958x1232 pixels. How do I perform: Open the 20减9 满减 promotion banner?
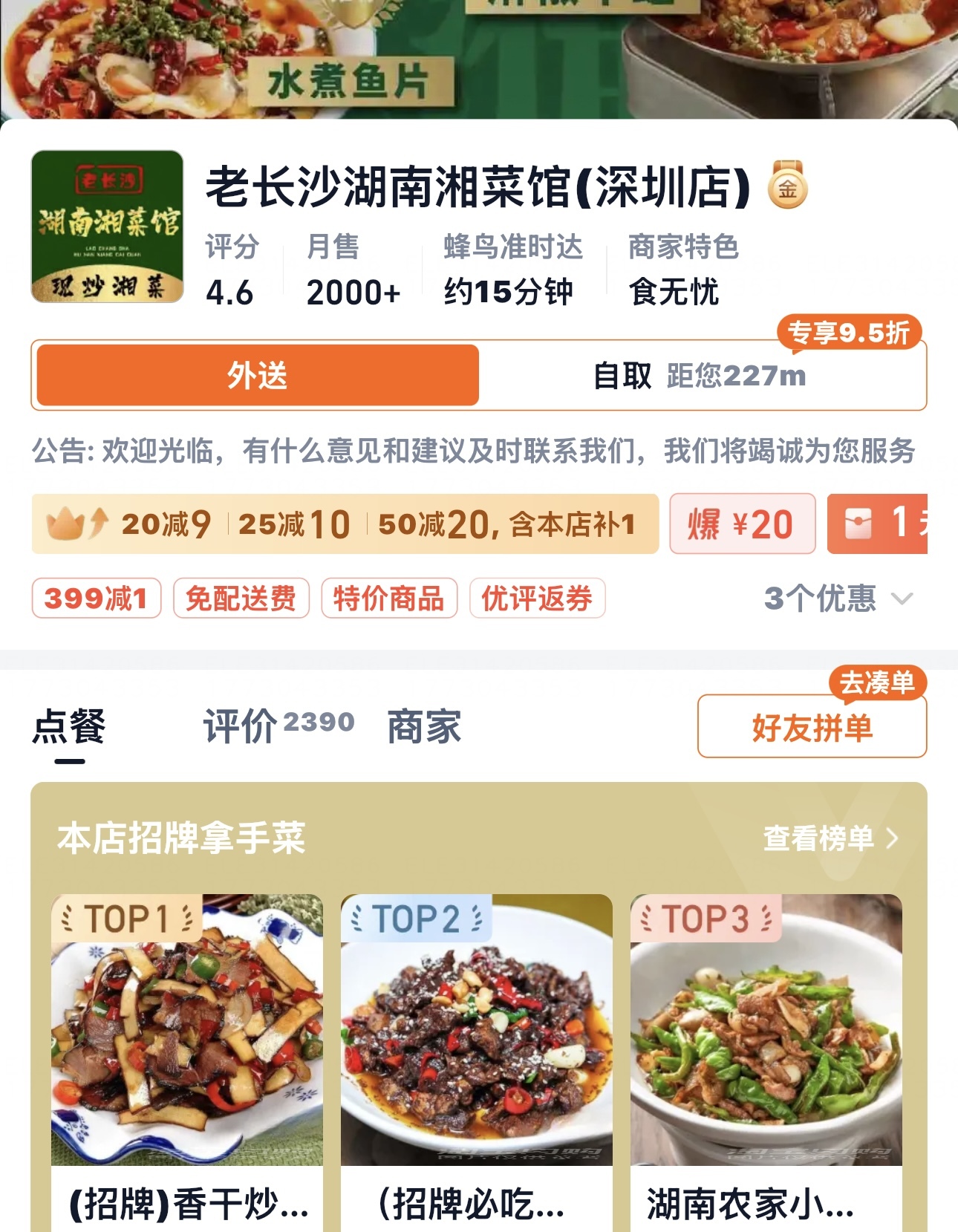pos(345,524)
